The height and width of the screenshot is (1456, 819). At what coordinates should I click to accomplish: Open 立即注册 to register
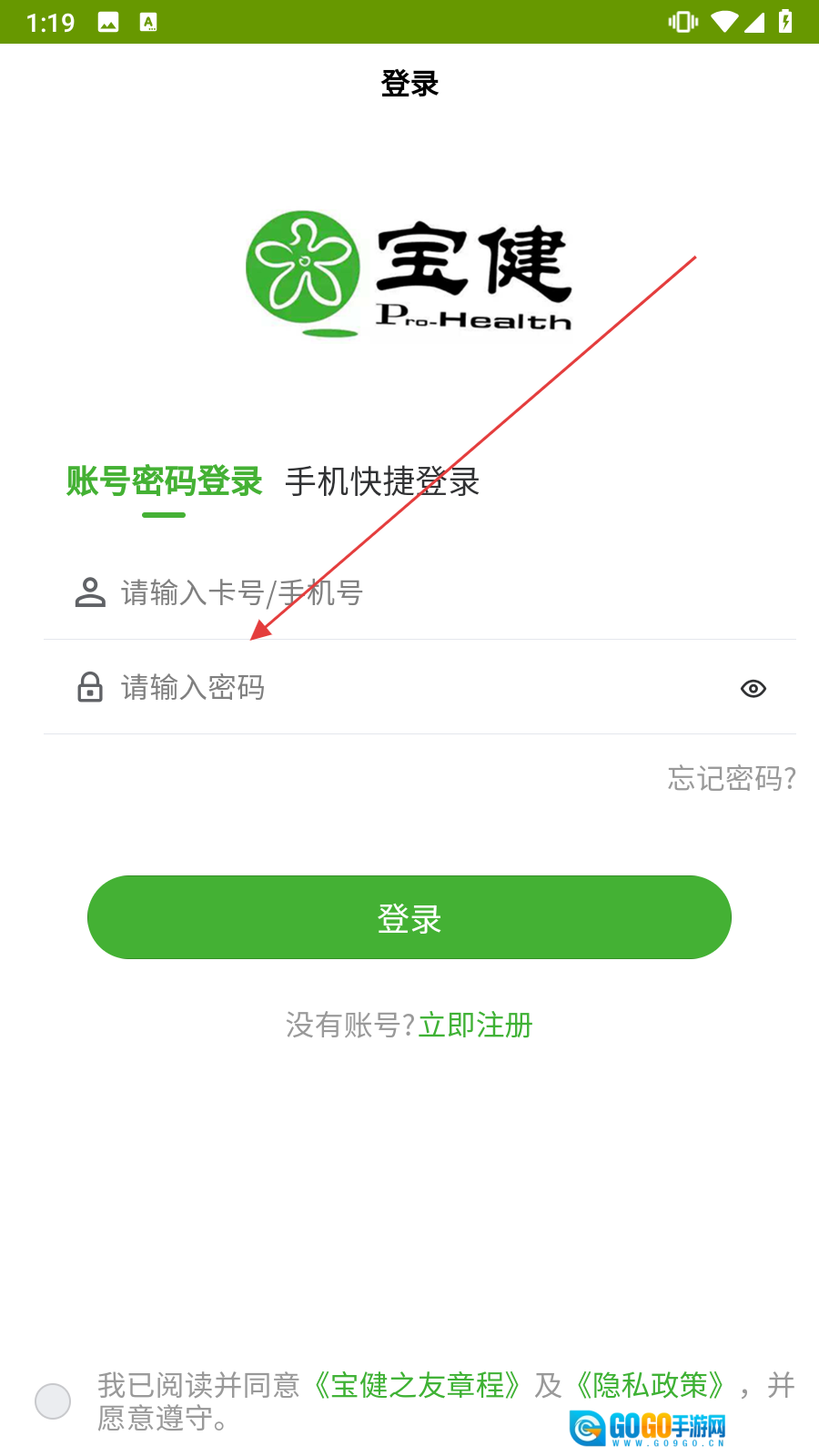pyautogui.click(x=475, y=1026)
